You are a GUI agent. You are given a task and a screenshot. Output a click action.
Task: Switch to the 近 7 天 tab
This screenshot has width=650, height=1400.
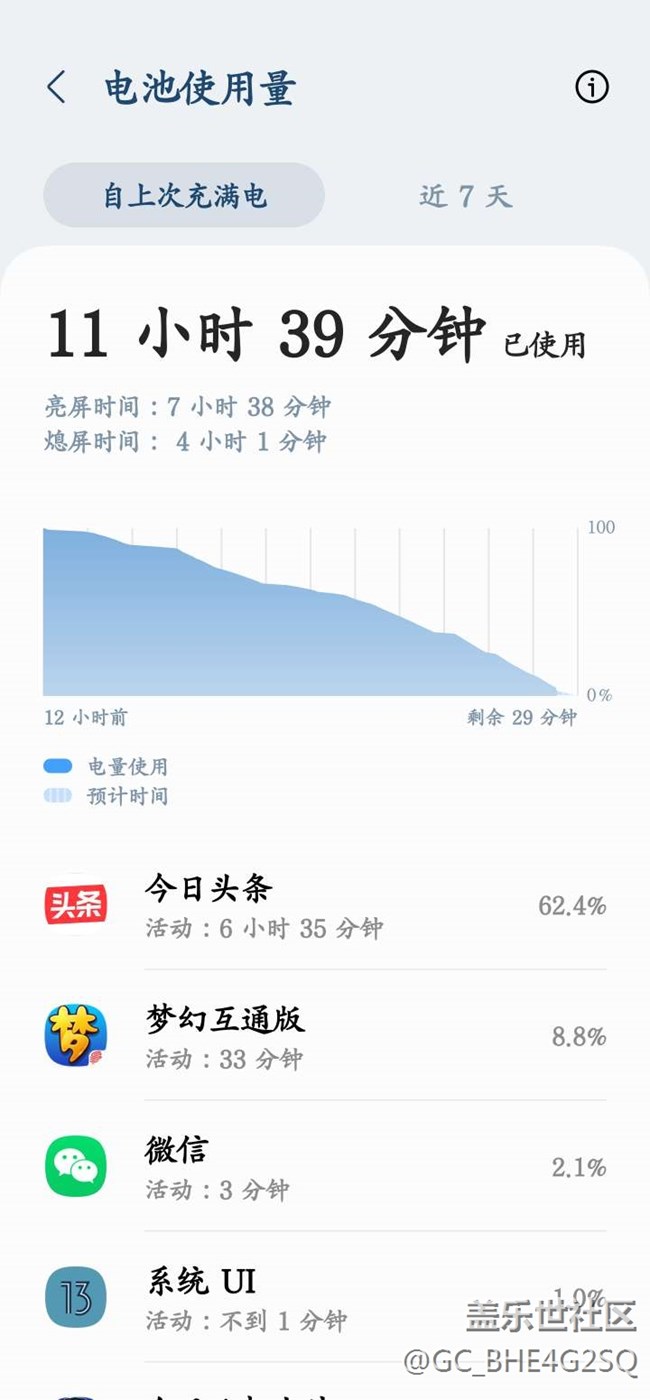[x=465, y=195]
